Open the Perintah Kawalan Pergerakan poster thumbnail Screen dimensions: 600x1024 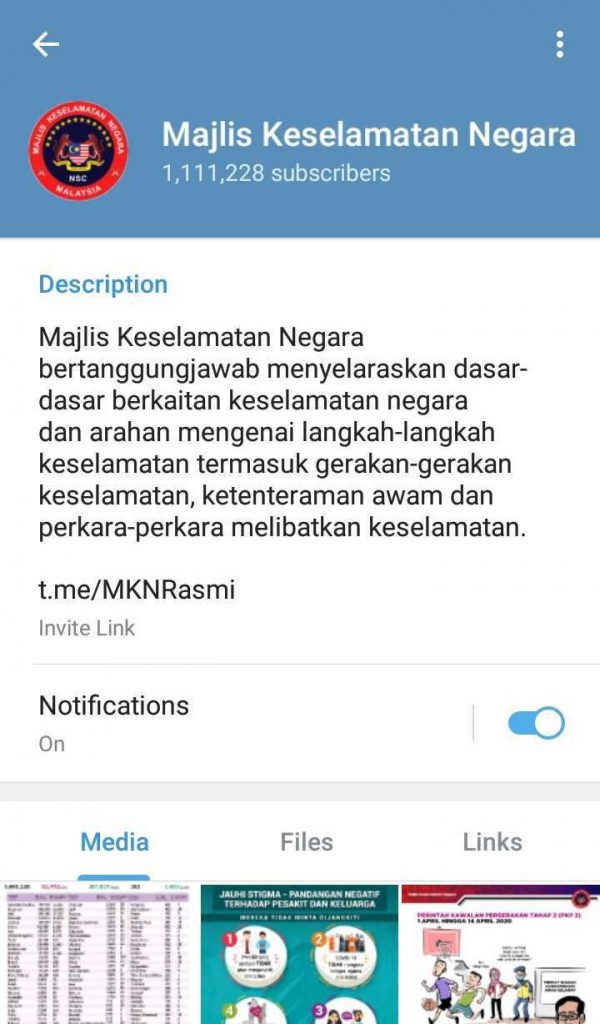point(501,954)
